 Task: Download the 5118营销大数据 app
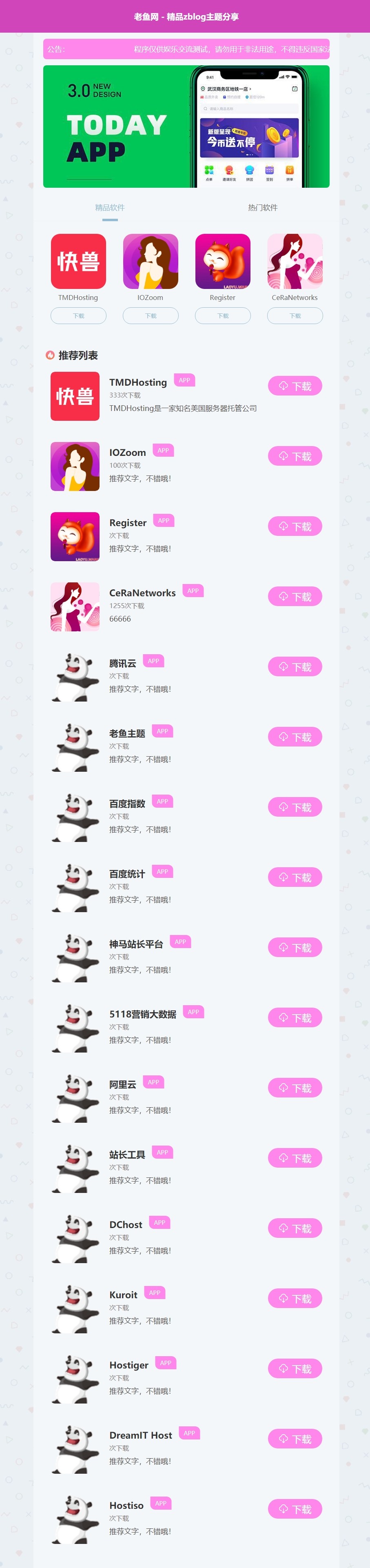295,1018
